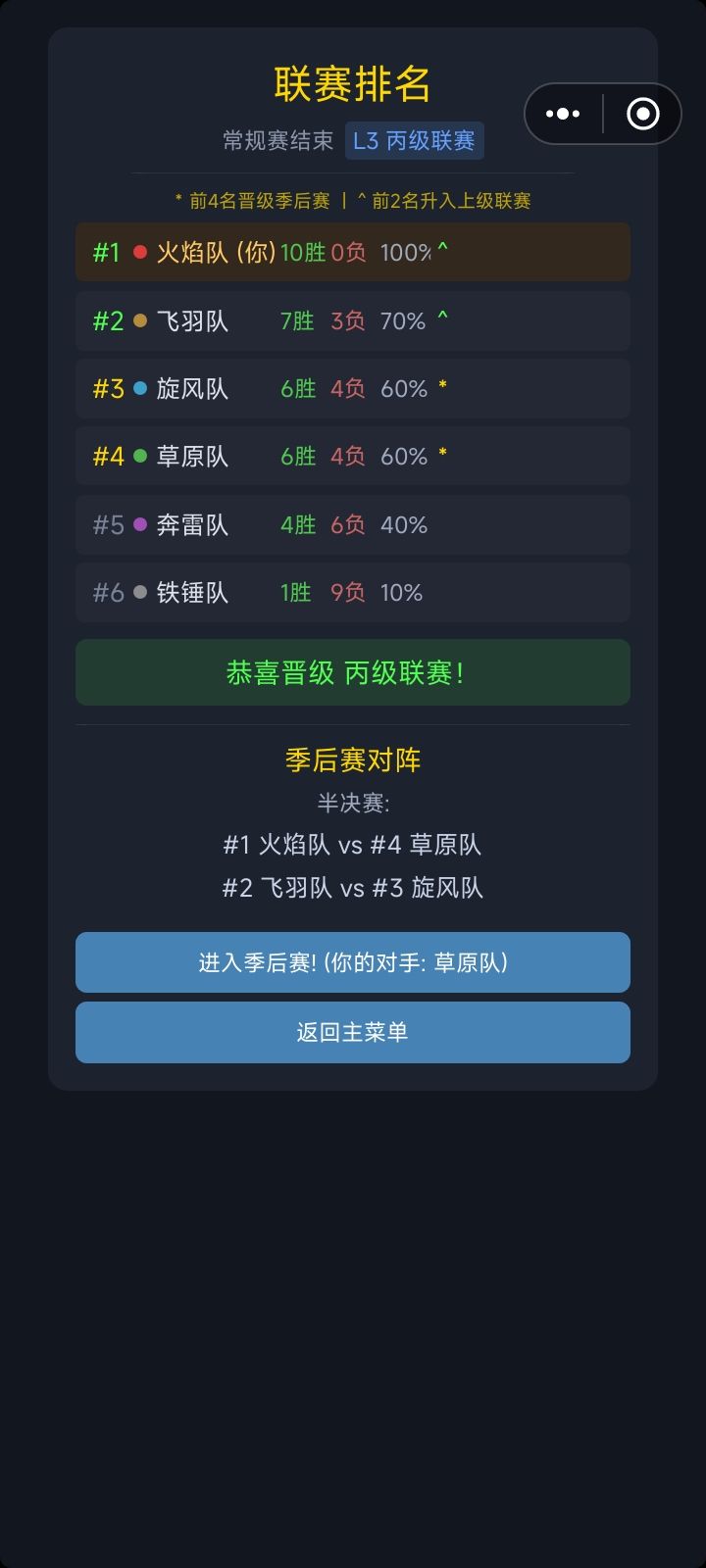The image size is (706, 1568).
Task: Open the L3 丙级联赛 league badge
Action: (414, 140)
